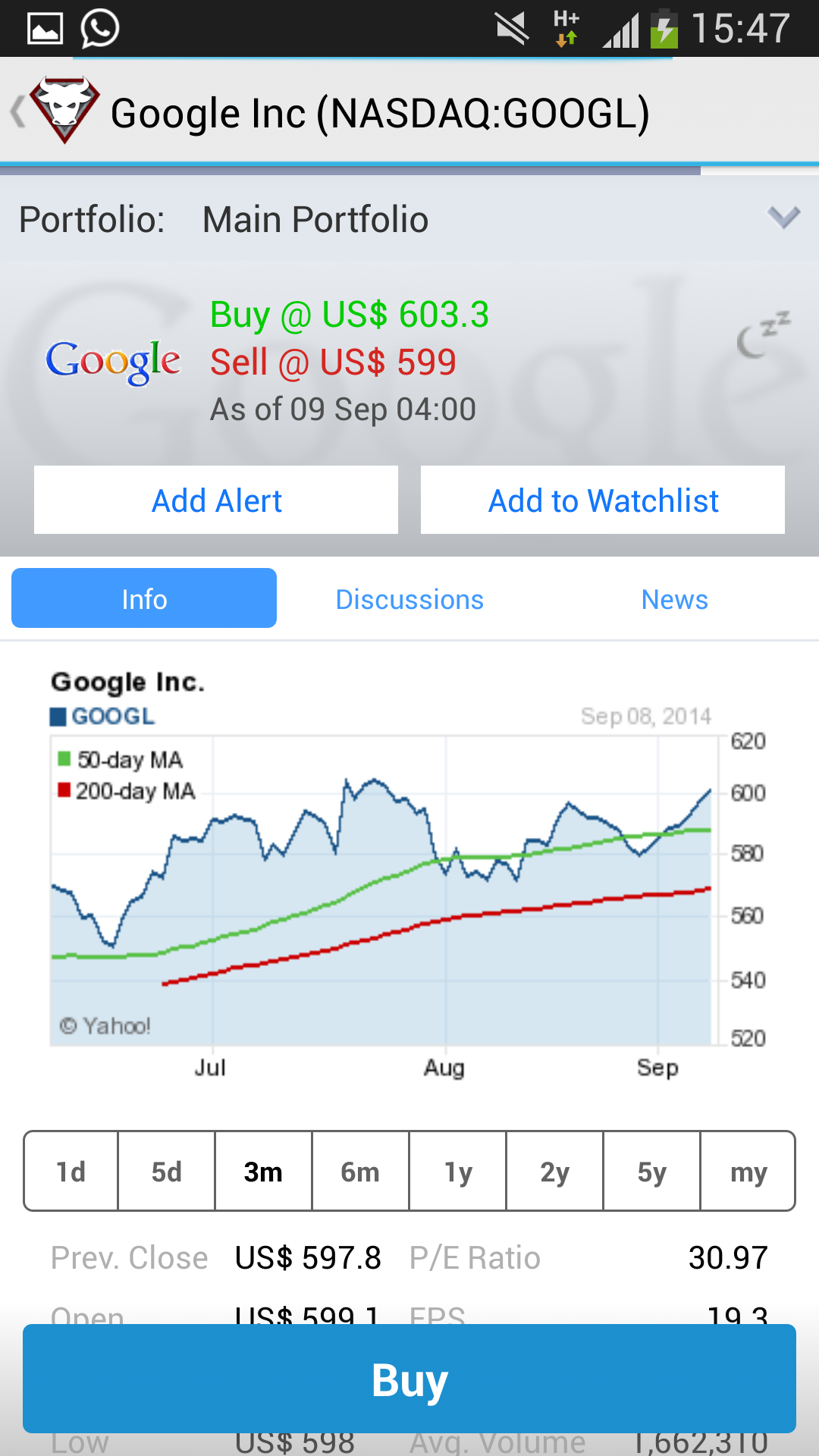Choose the 3m chart range
Viewport: 819px width, 1456px height.
263,1172
